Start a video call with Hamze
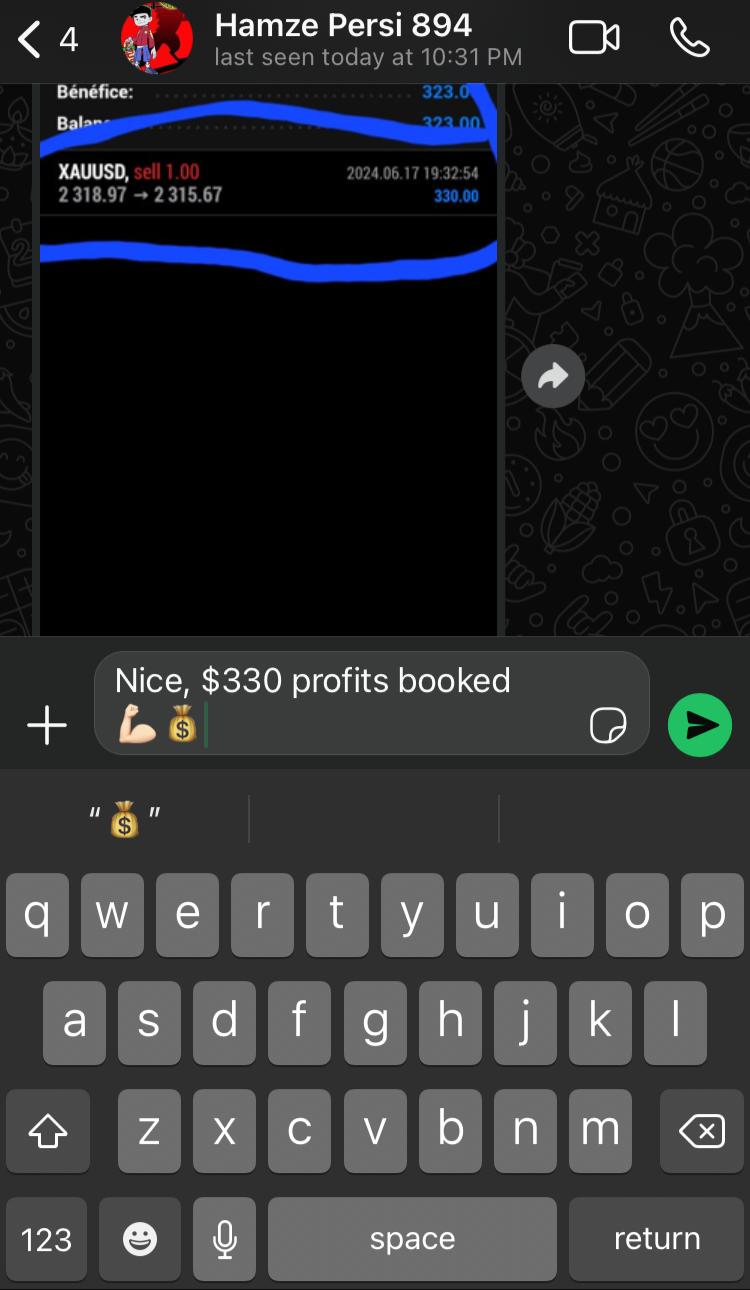This screenshot has width=750, height=1290. coord(594,39)
